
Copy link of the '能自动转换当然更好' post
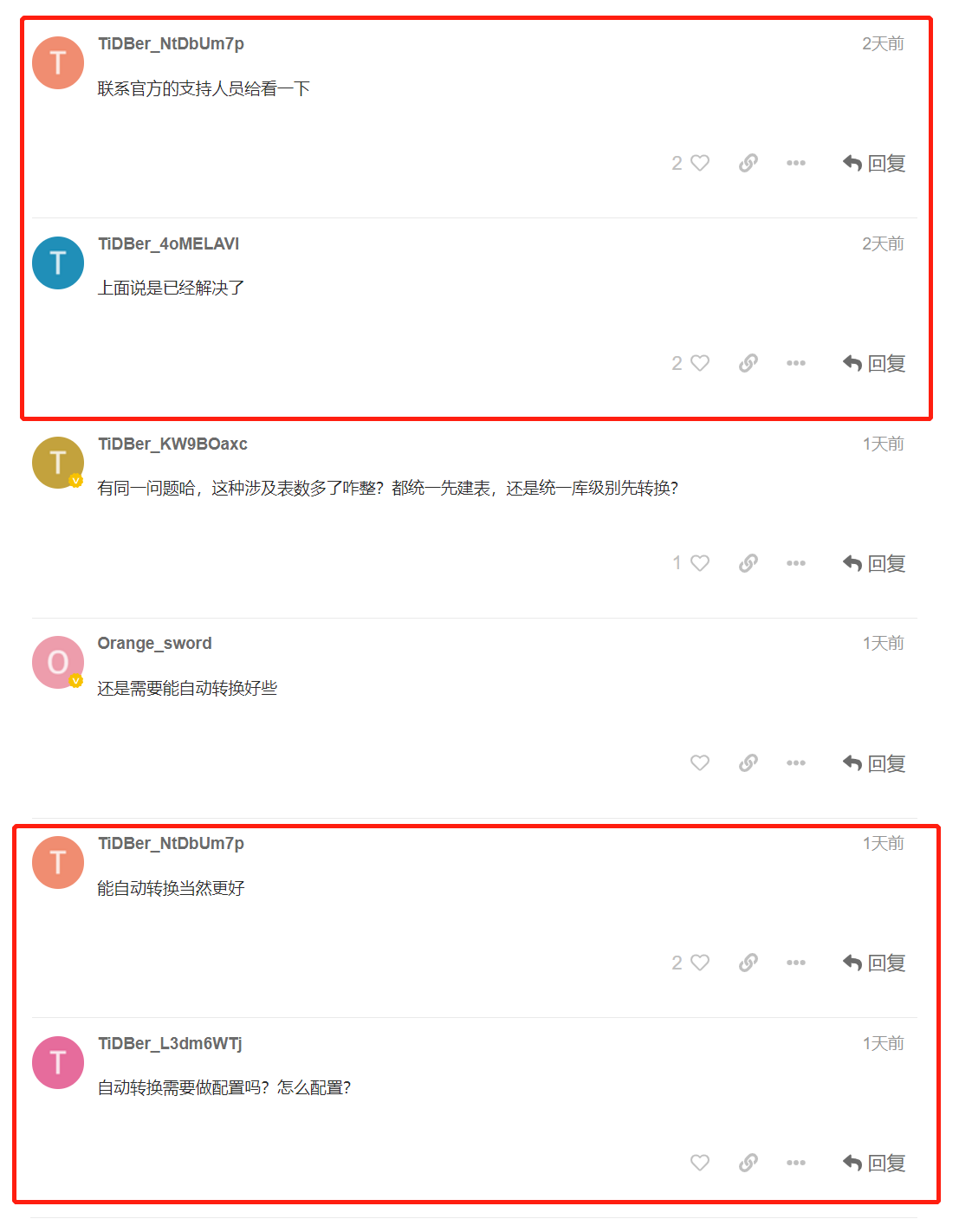pos(748,963)
